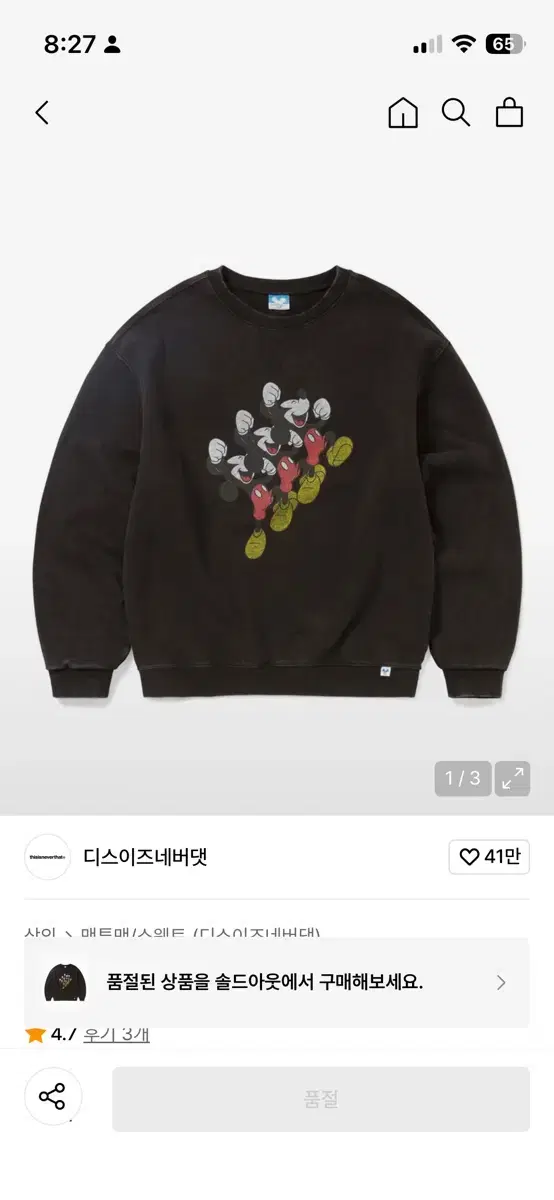The image size is (554, 1200).
Task: Open the 디스이즈네버댓 brand page
Action: click(145, 857)
